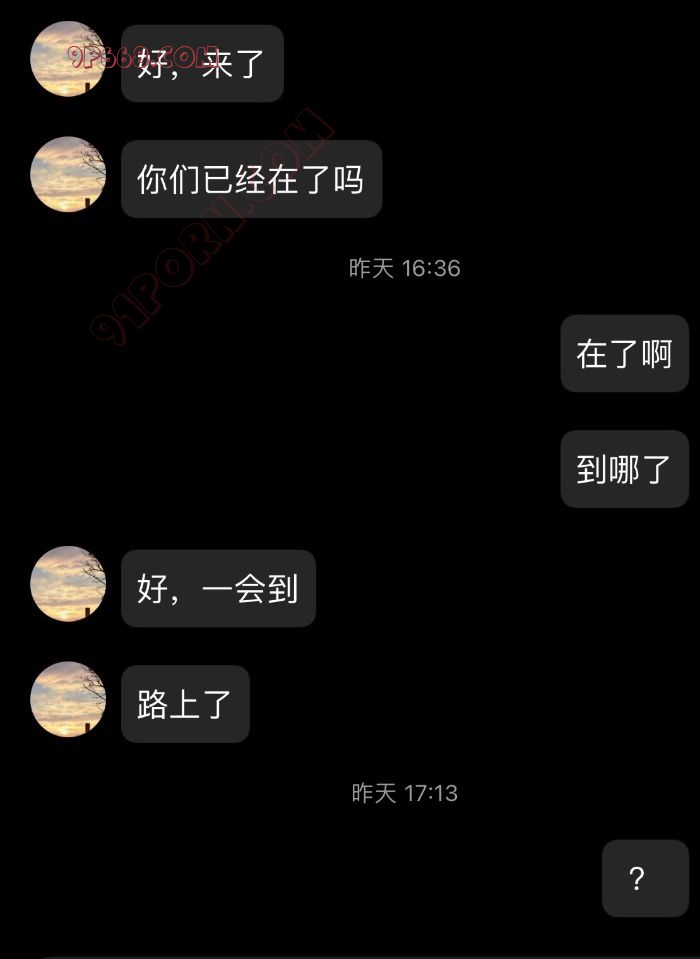Tap sender's avatar next to 你们已经在了吗
700x959 pixels.
tap(68, 174)
